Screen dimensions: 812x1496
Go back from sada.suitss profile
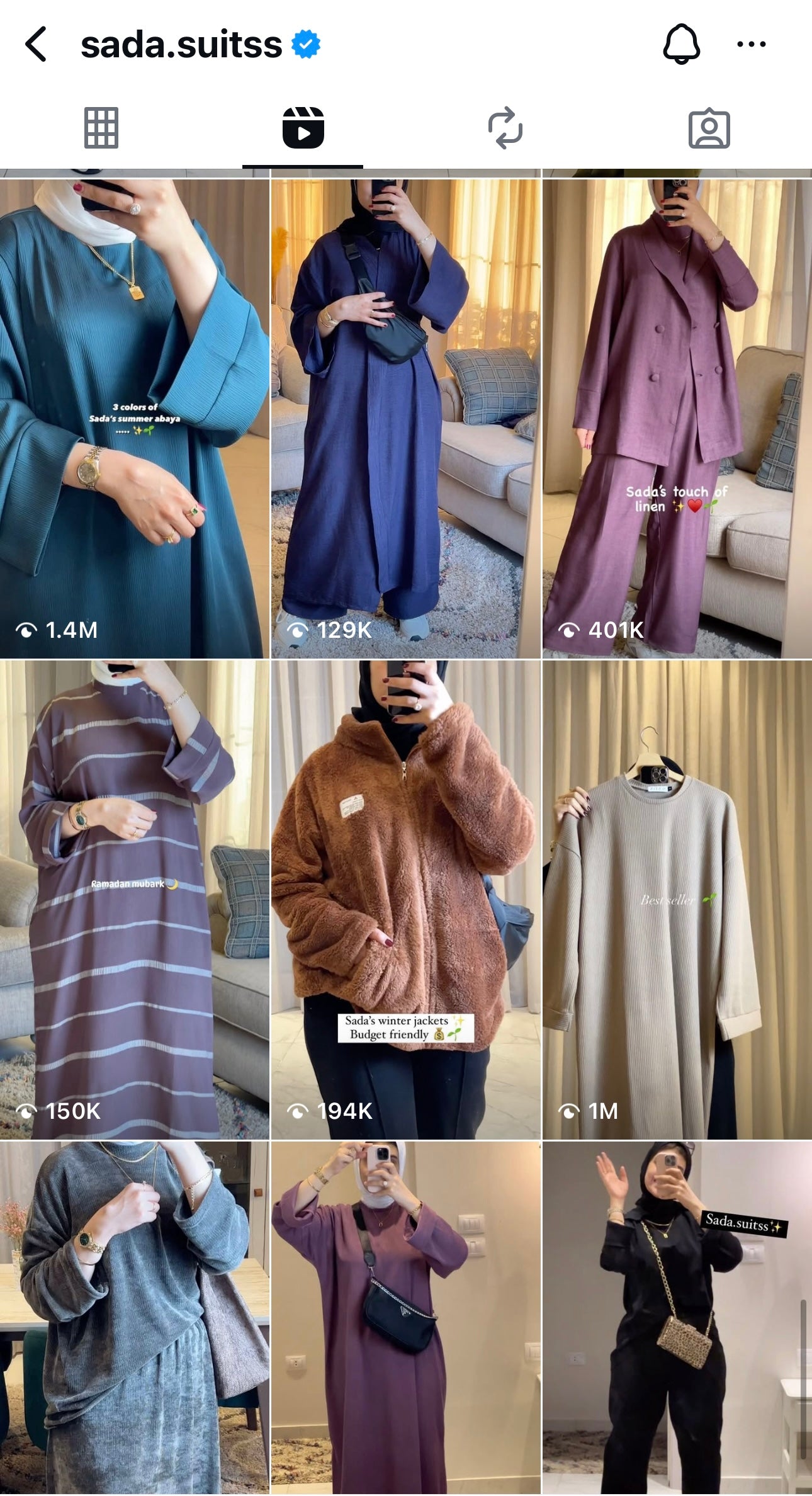tap(37, 44)
